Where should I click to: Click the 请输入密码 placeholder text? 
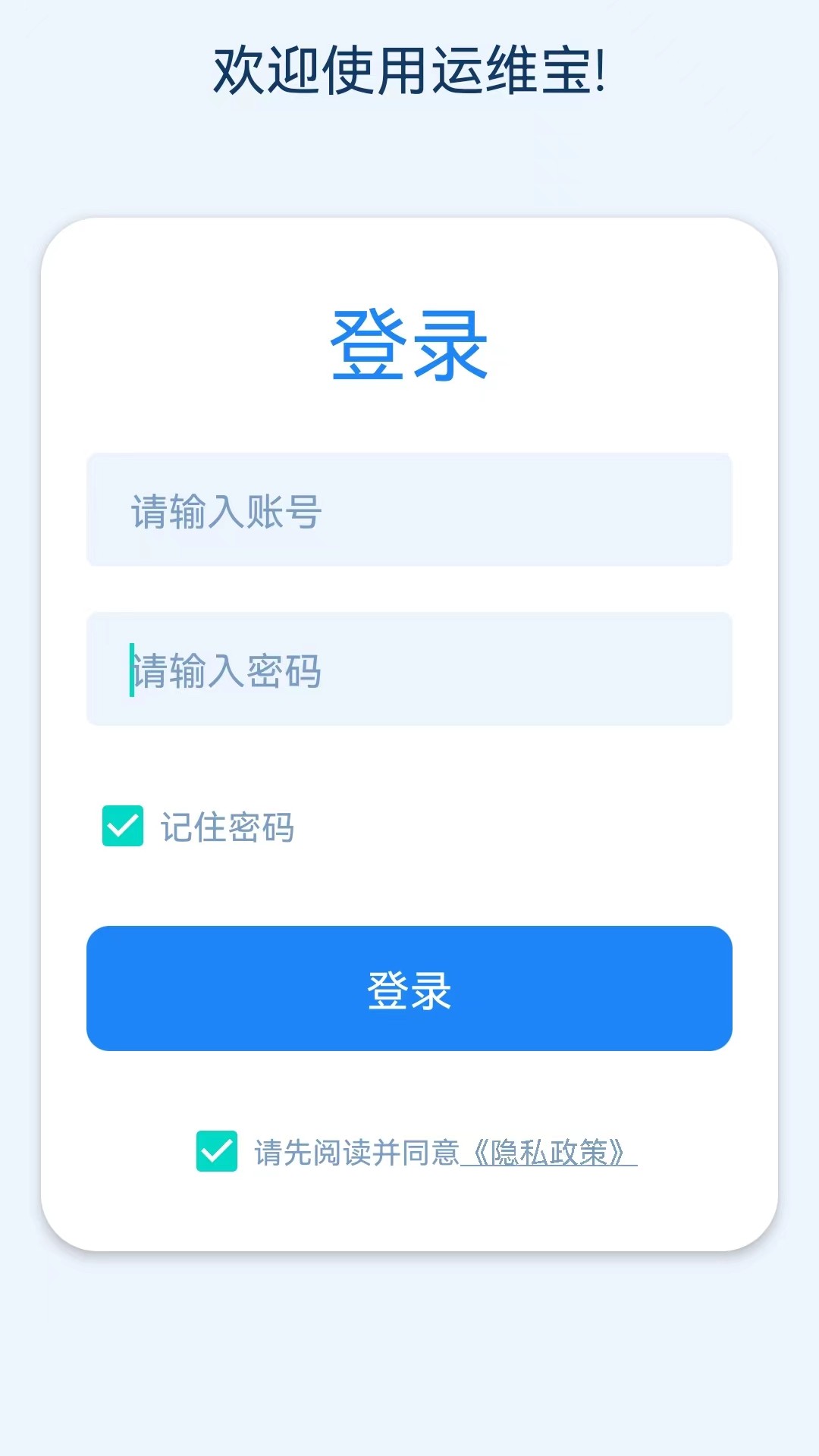(229, 670)
